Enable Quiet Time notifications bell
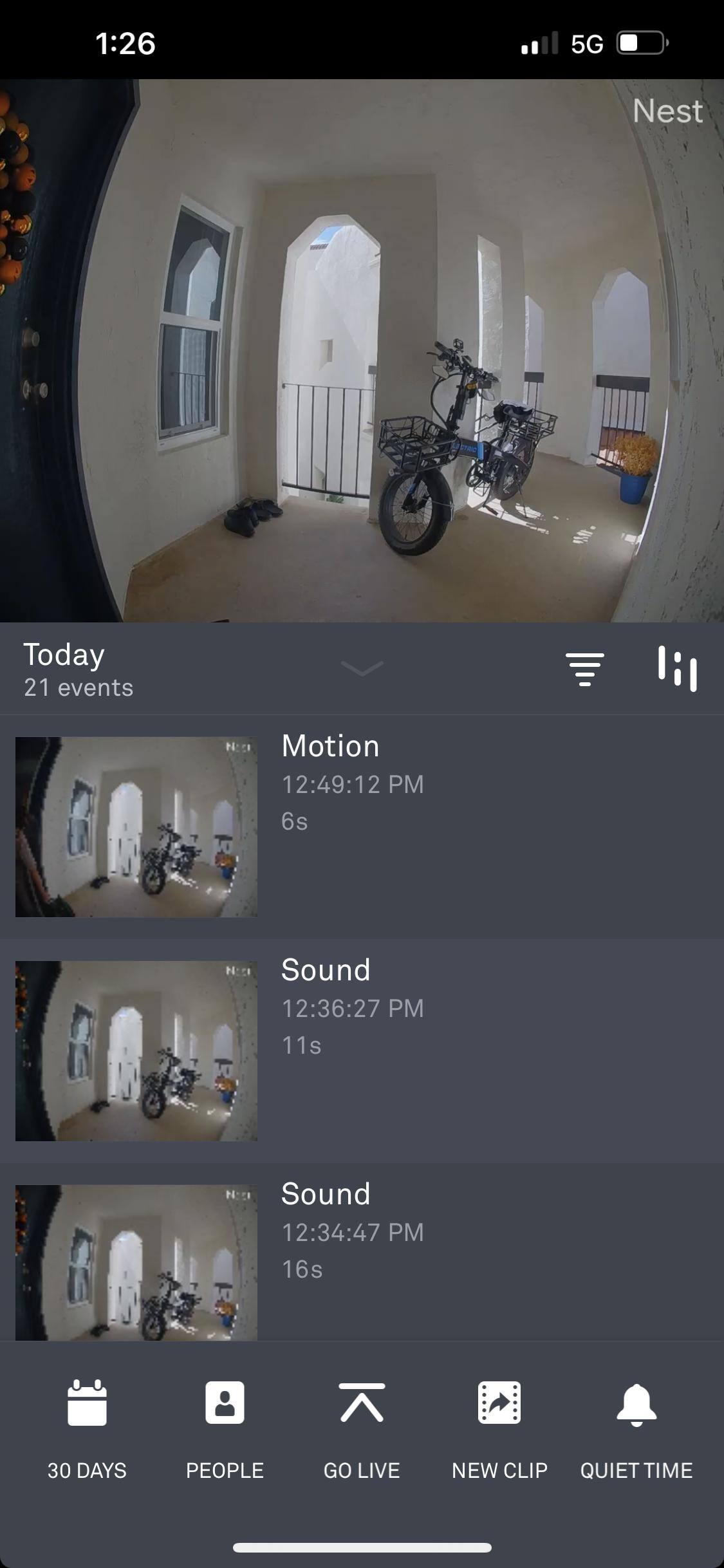This screenshot has height=1568, width=724. 636,1425
